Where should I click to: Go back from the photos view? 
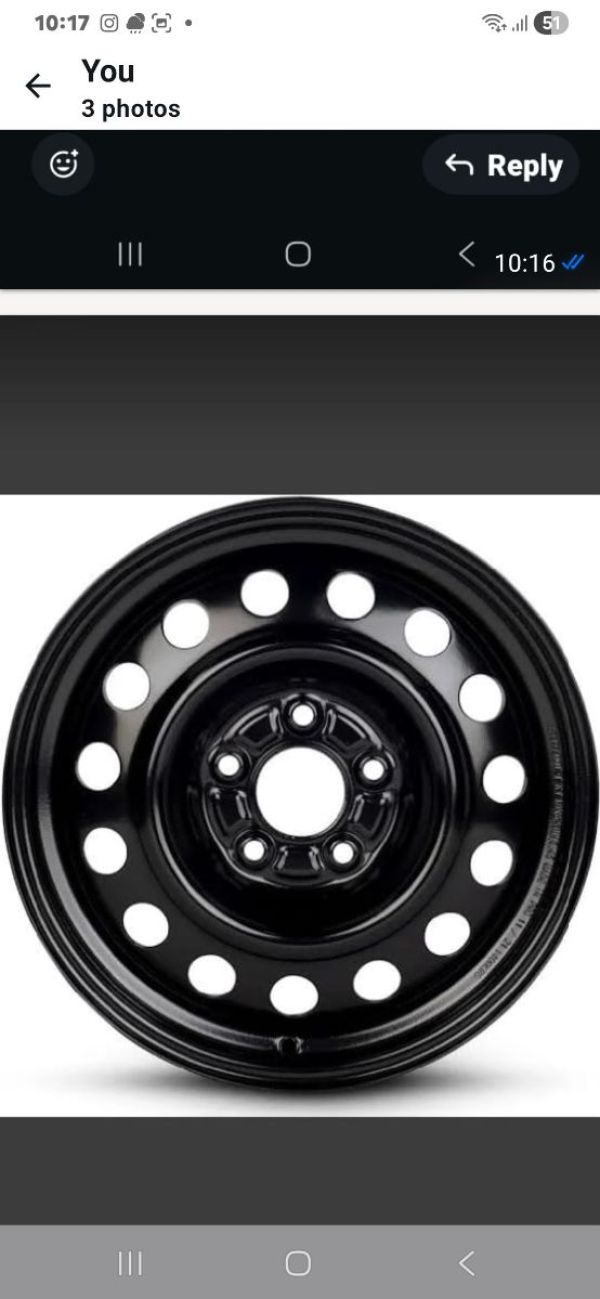tap(38, 87)
